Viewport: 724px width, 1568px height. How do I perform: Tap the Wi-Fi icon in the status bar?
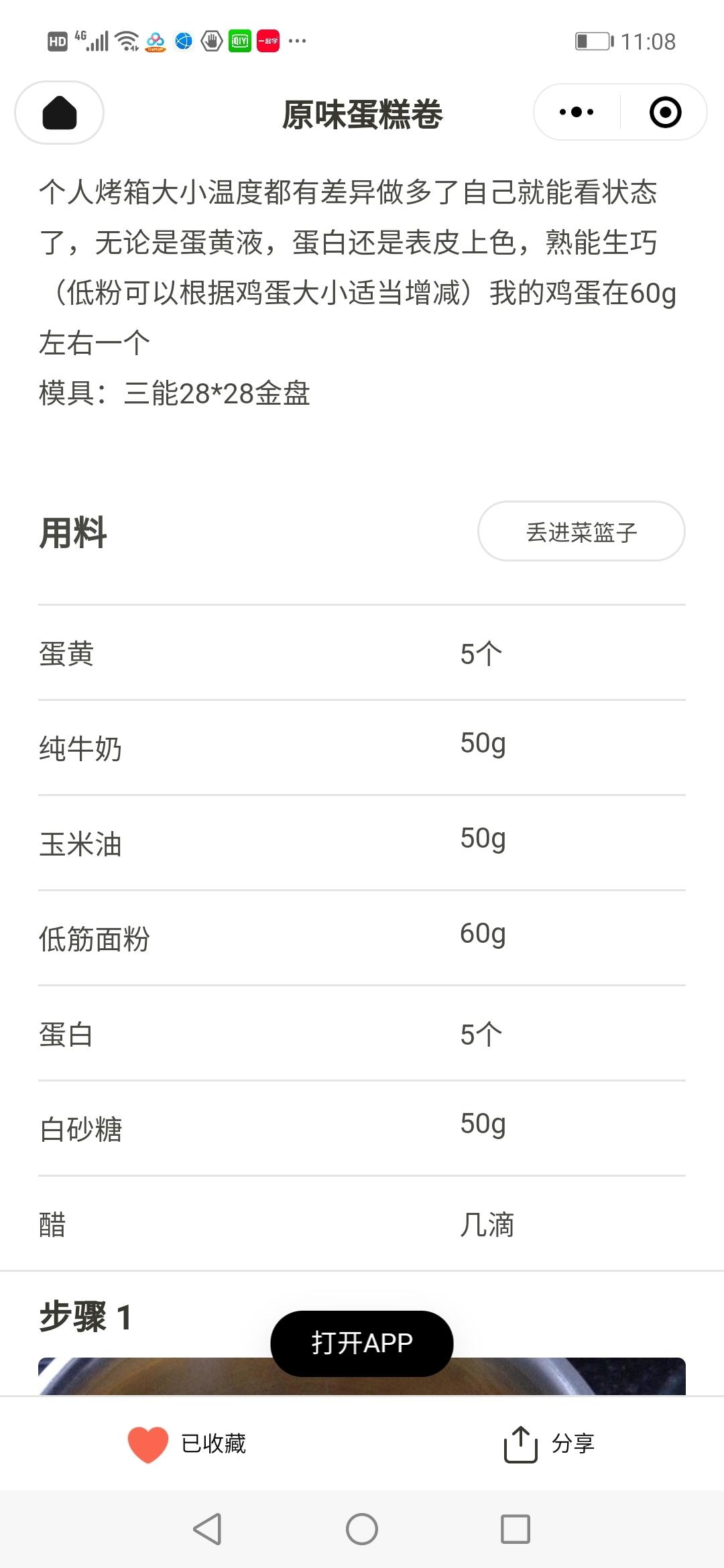(x=125, y=42)
